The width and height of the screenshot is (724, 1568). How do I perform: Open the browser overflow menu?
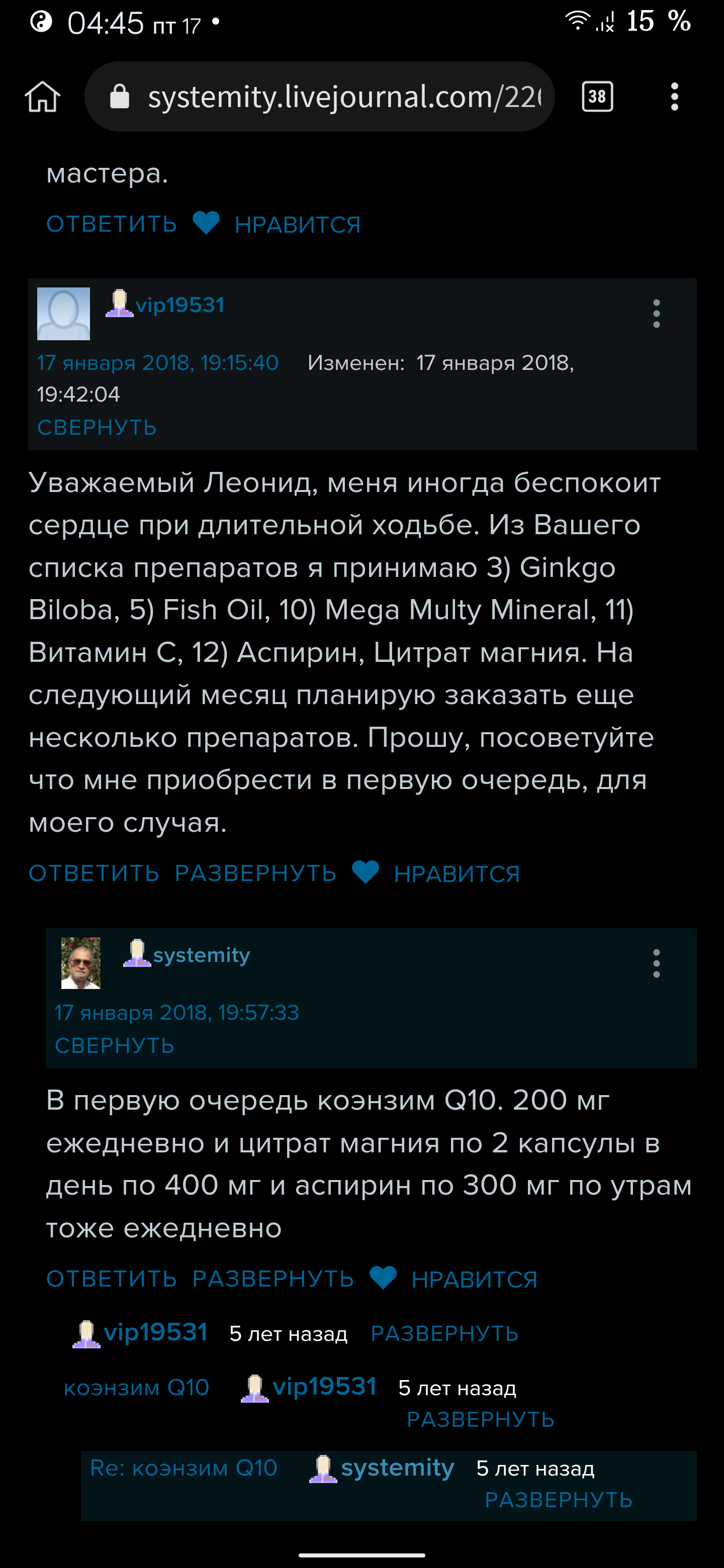point(674,97)
